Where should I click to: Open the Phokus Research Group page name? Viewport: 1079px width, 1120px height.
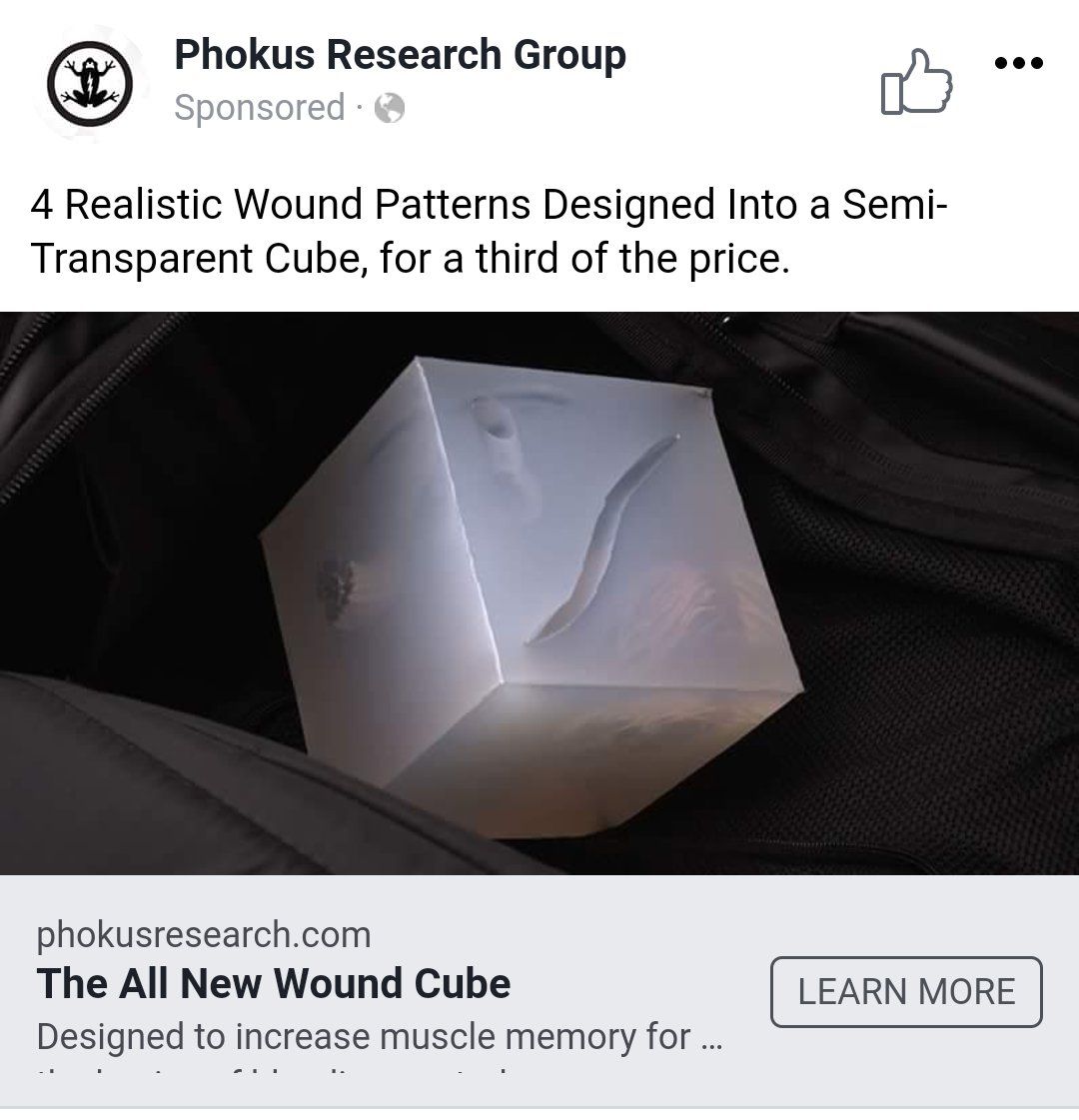[x=400, y=56]
